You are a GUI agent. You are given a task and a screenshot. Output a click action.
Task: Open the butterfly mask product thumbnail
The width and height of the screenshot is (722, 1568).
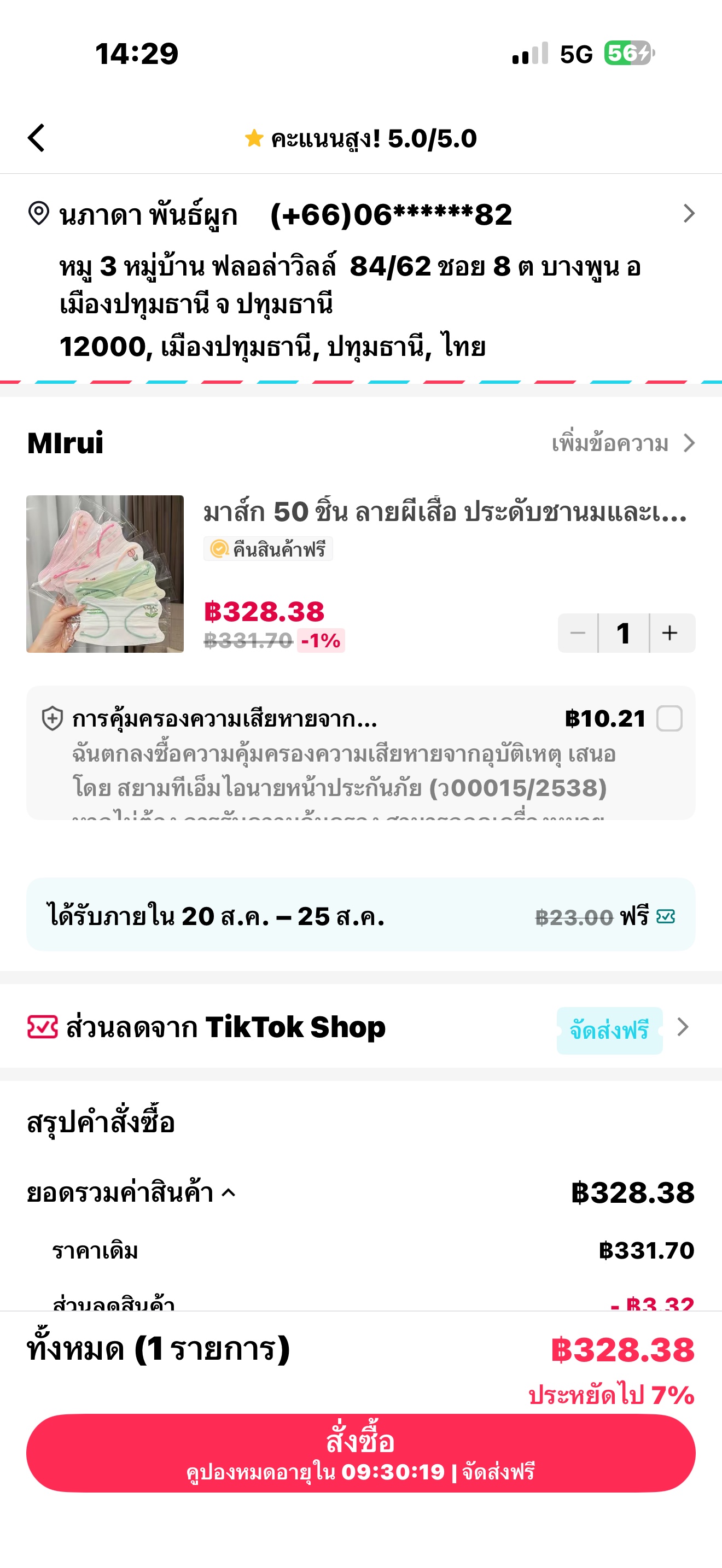pyautogui.click(x=104, y=574)
